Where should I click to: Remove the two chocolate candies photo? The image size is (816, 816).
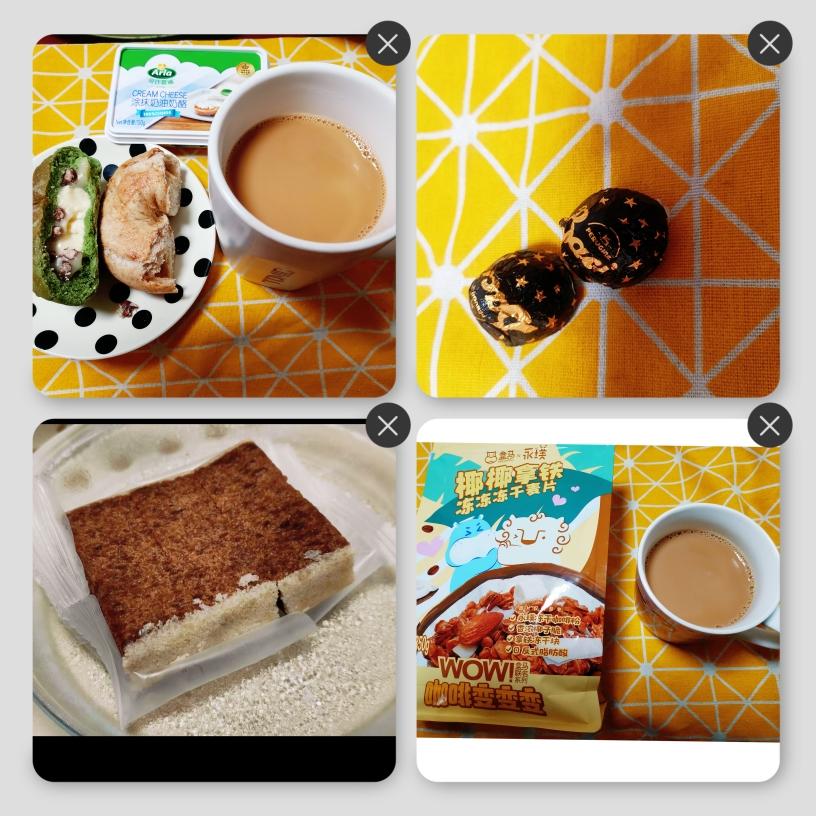(770, 44)
